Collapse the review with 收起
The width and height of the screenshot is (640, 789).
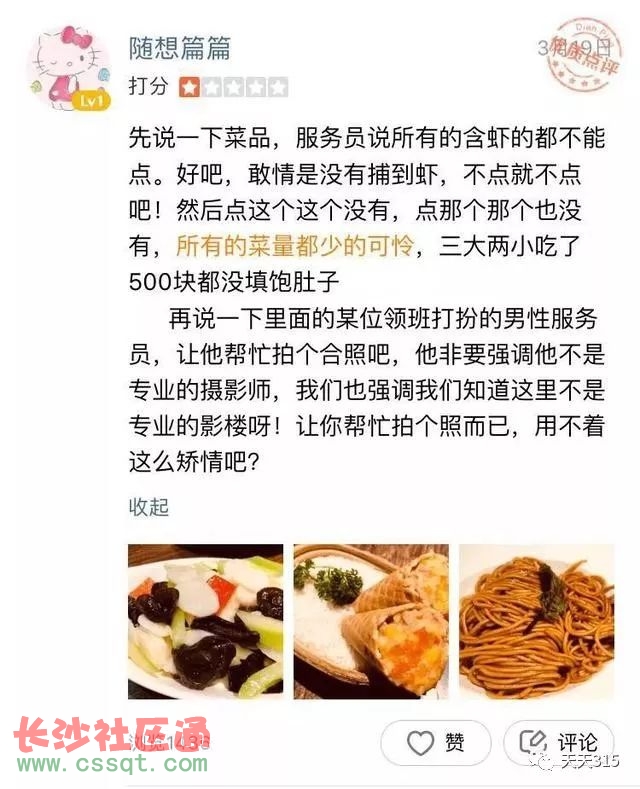[149, 507]
